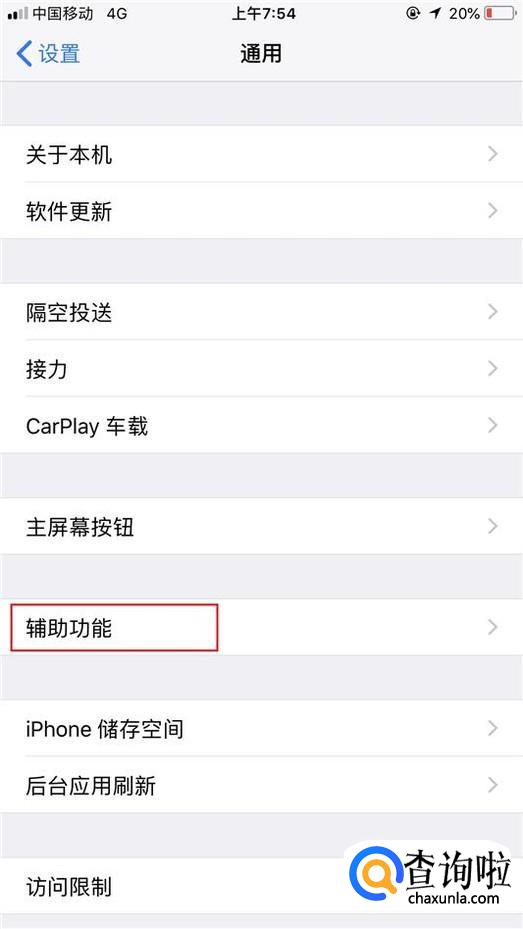Select 辅助功能
The width and height of the screenshot is (523, 929).
coord(261,627)
